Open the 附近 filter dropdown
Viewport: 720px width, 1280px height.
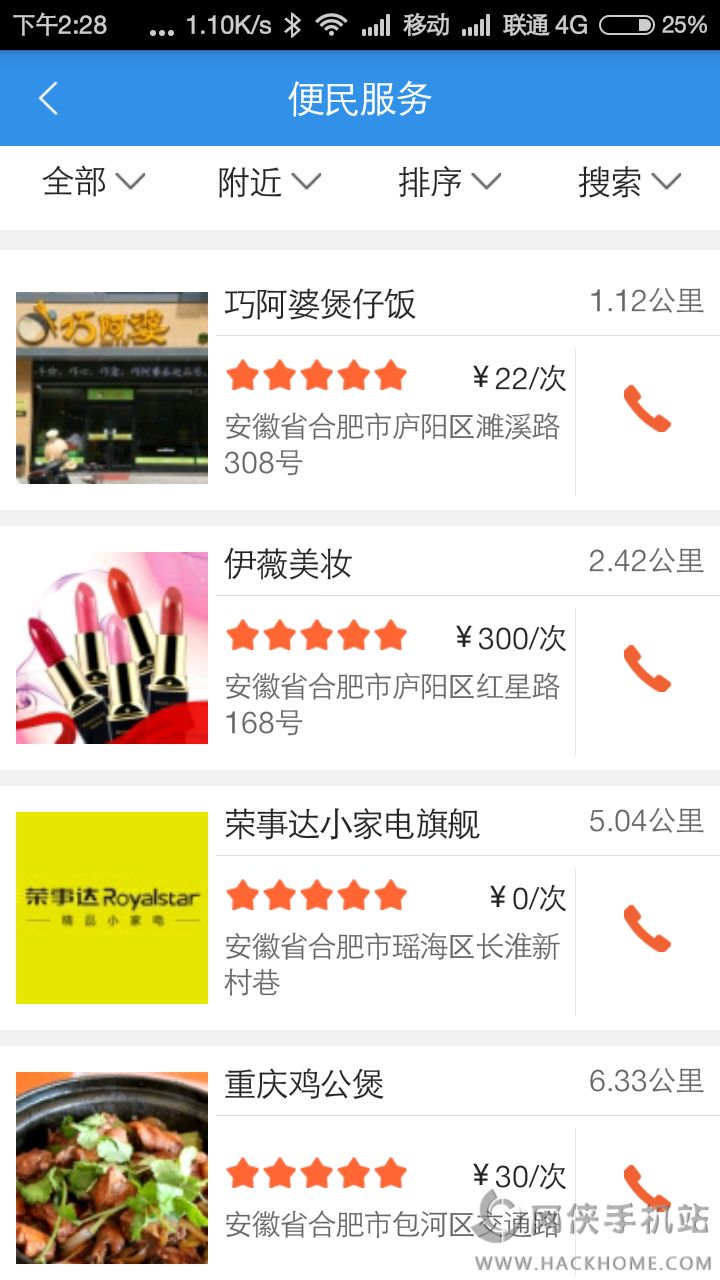269,182
